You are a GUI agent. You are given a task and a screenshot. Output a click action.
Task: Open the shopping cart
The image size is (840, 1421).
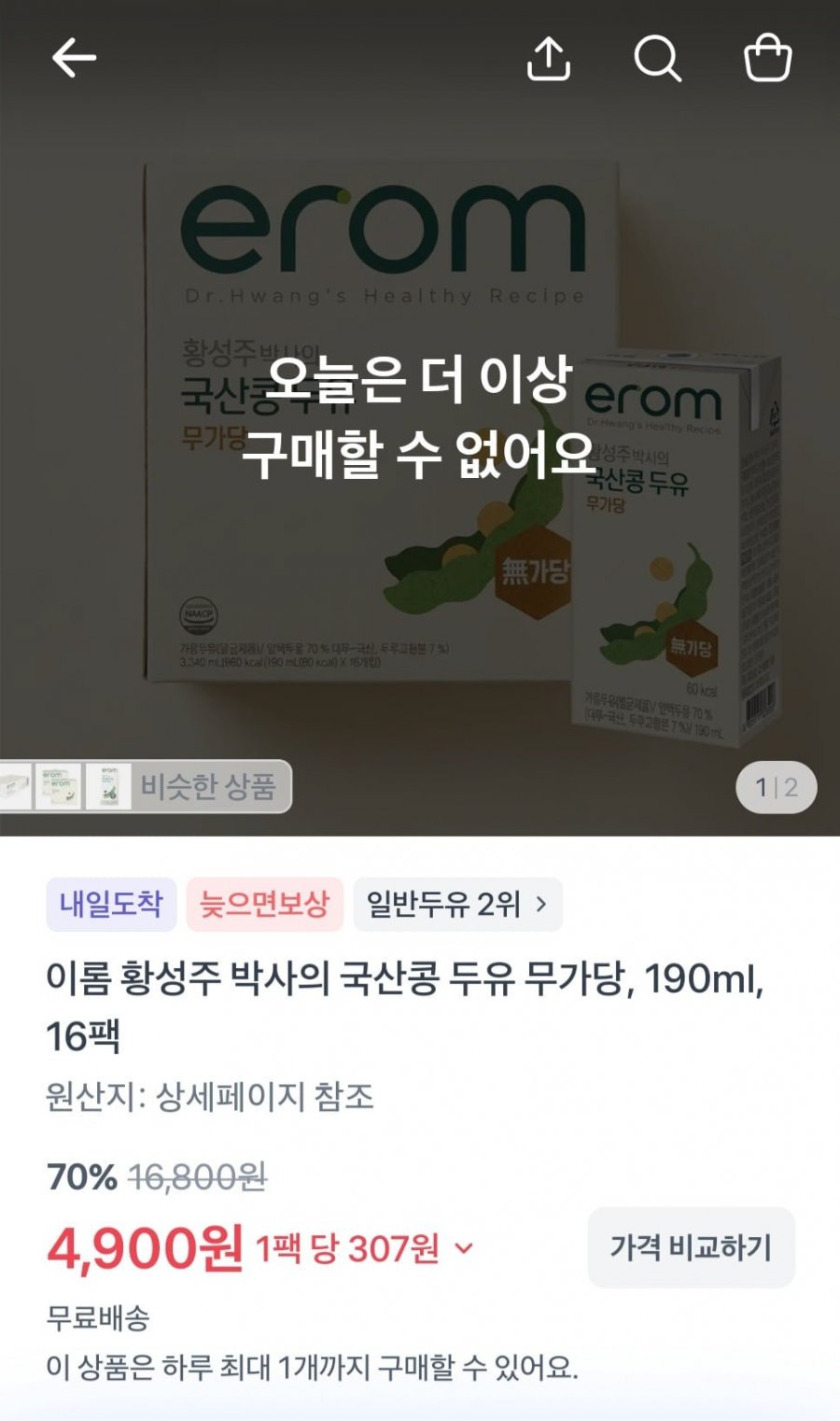coord(767,58)
